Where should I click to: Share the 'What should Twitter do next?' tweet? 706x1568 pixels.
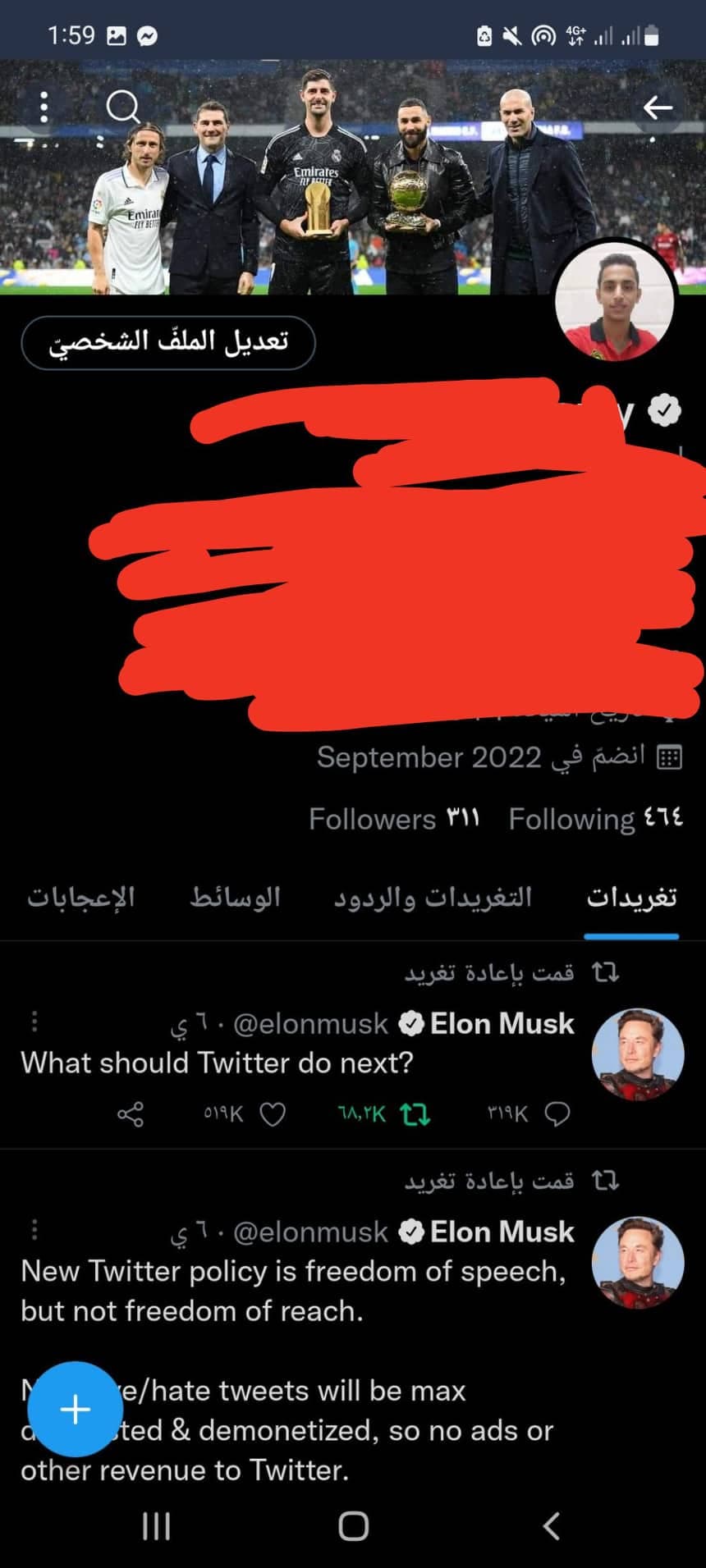click(x=131, y=1114)
